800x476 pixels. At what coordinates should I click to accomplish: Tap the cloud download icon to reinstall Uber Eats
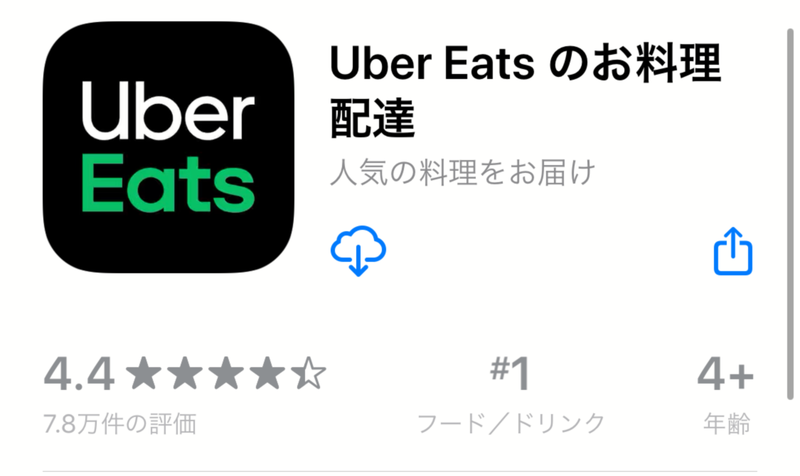point(358,251)
